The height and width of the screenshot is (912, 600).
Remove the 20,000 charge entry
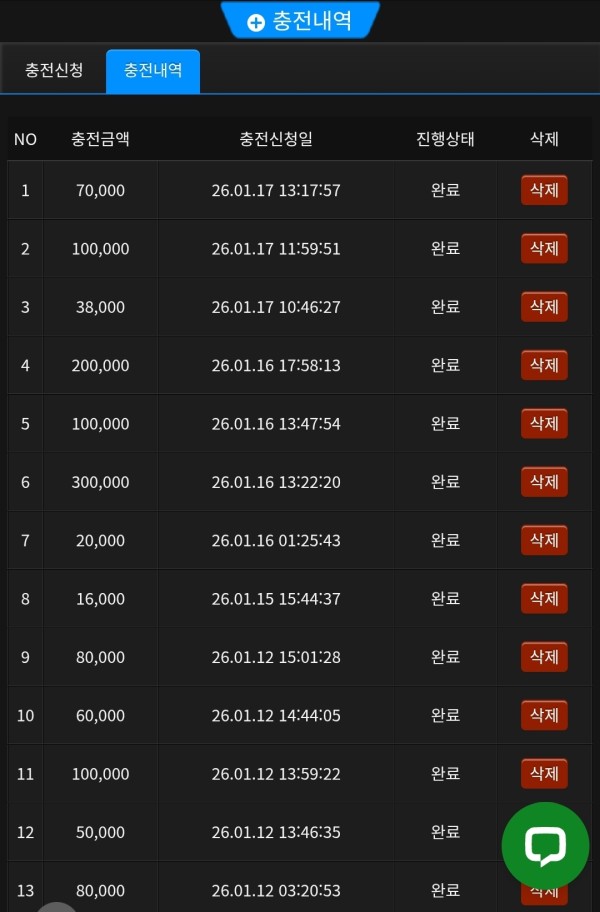tap(544, 540)
